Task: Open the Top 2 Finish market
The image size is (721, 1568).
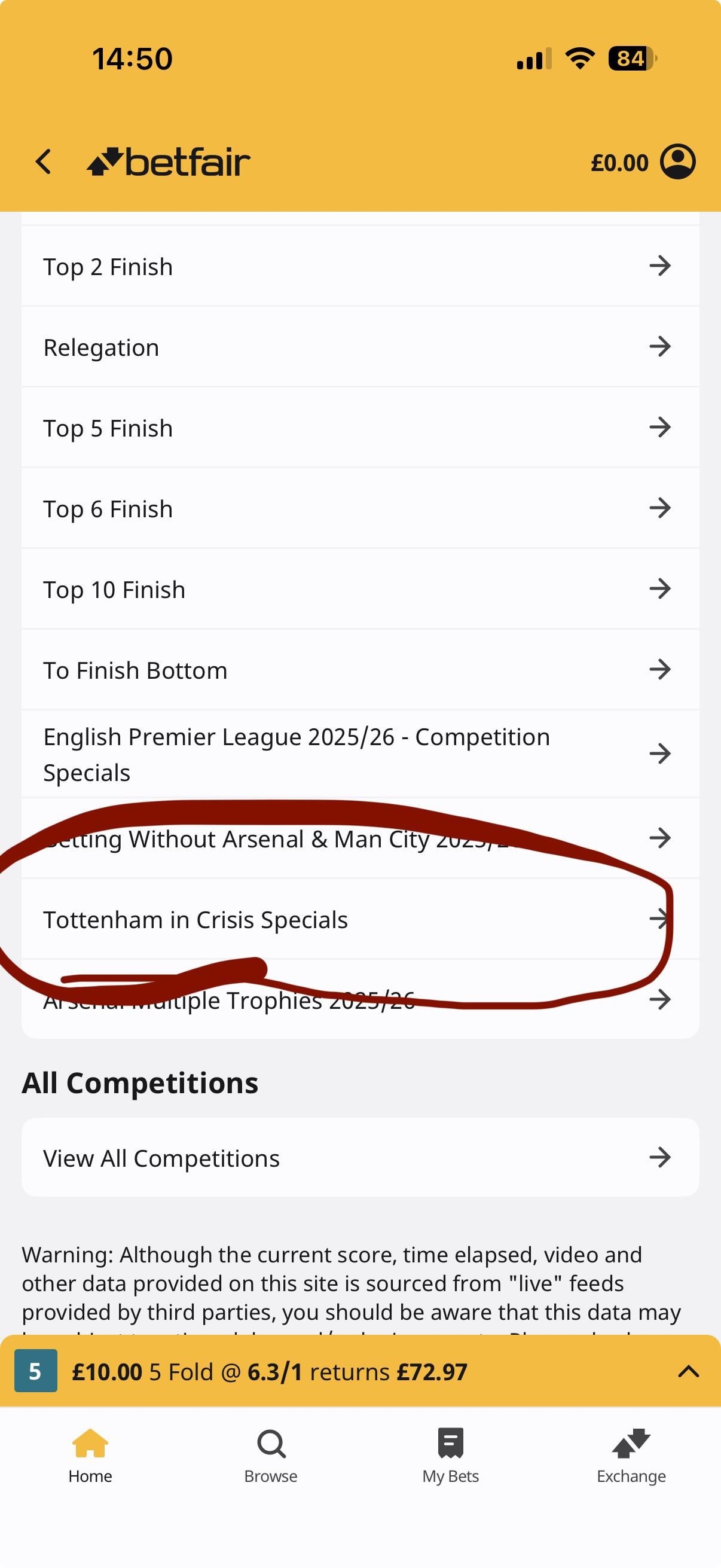Action: 360,267
